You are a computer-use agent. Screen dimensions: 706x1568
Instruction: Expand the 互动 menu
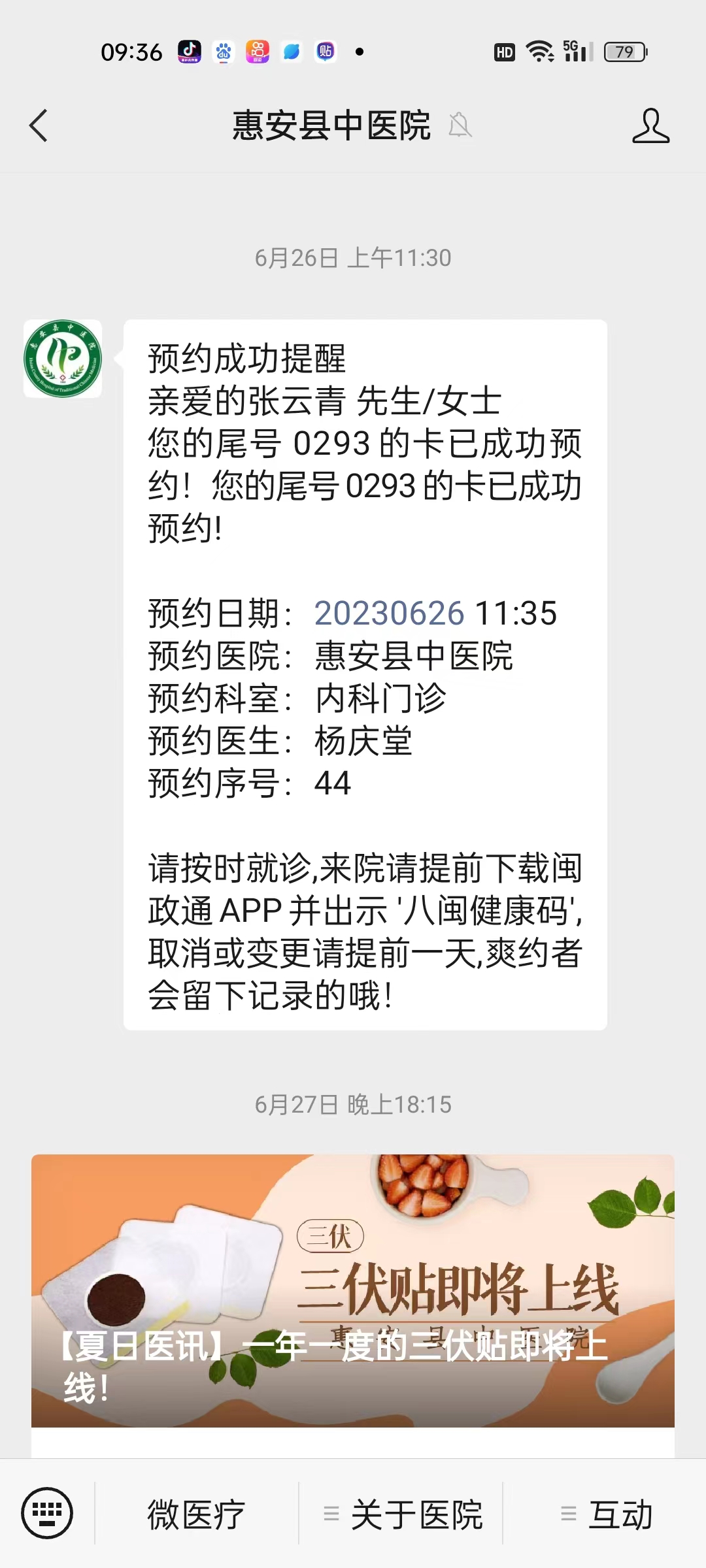pos(607,1514)
